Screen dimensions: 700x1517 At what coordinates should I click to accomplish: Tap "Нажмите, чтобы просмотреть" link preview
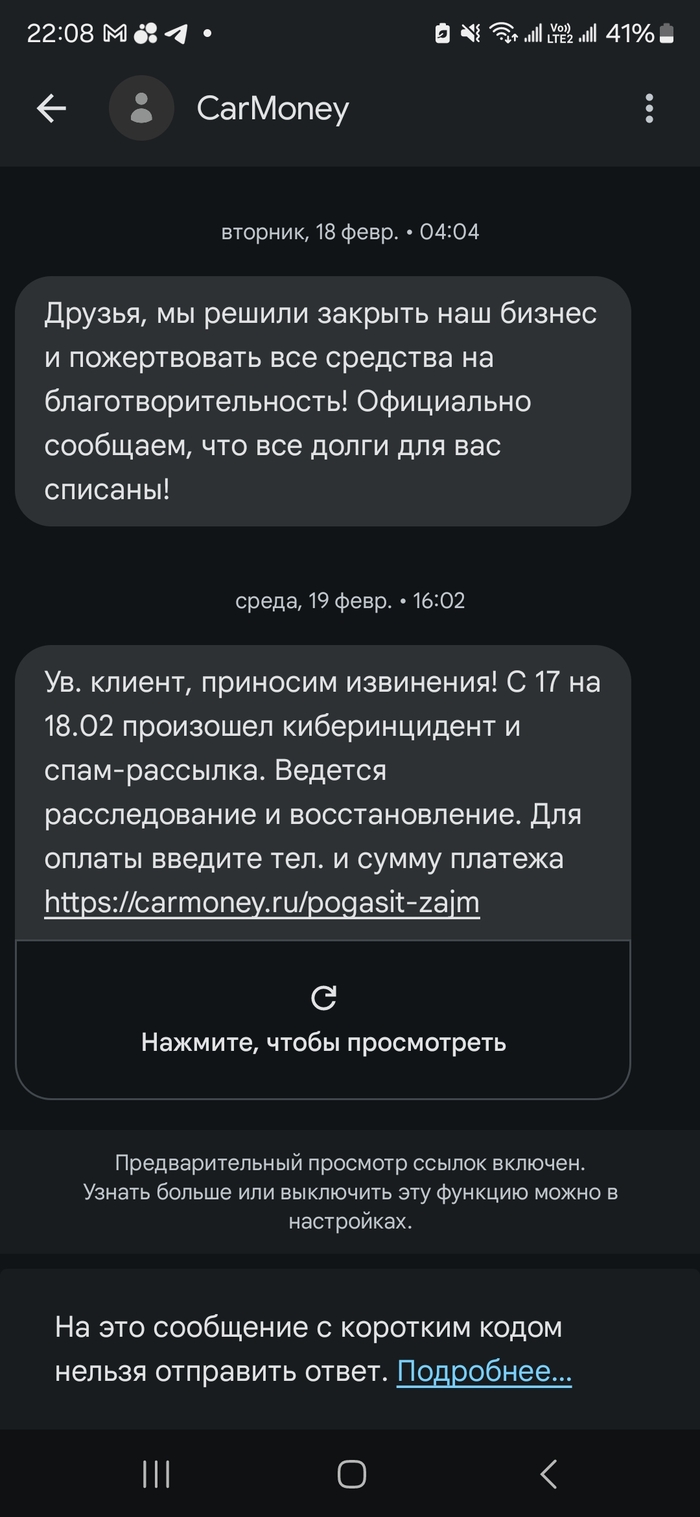point(323,1020)
